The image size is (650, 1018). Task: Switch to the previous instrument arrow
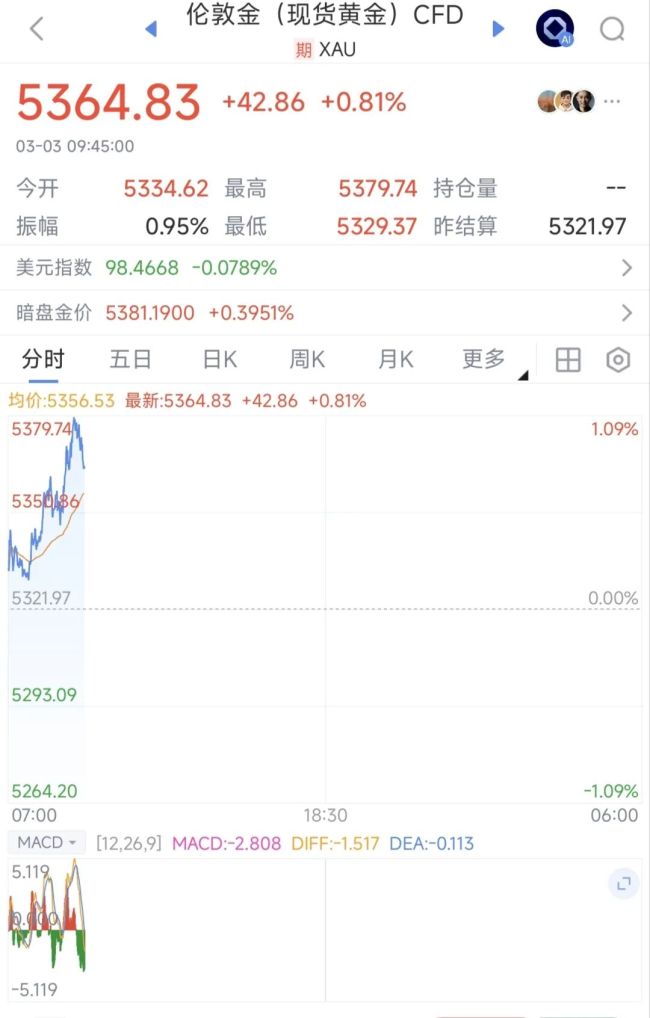tap(151, 29)
